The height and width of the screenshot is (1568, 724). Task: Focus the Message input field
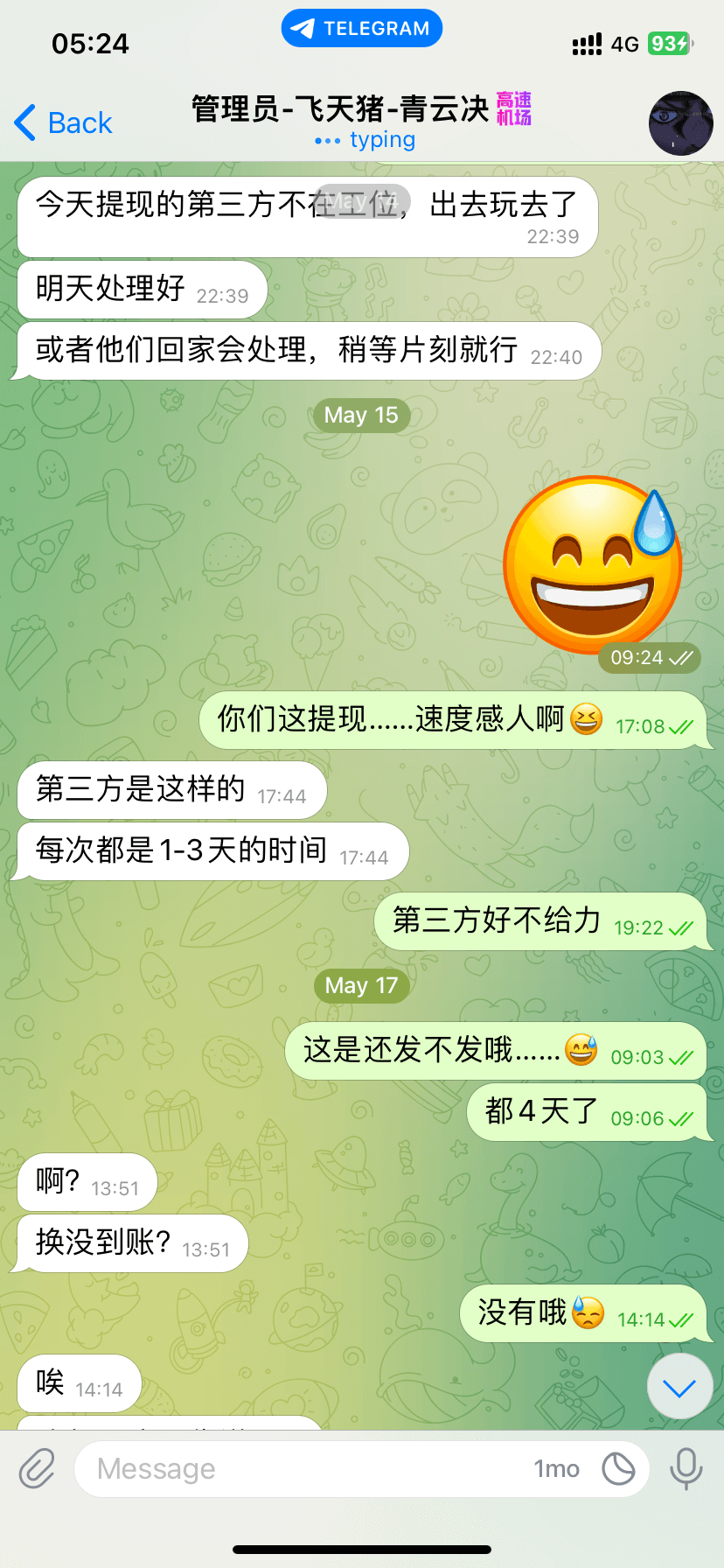pos(297,1468)
